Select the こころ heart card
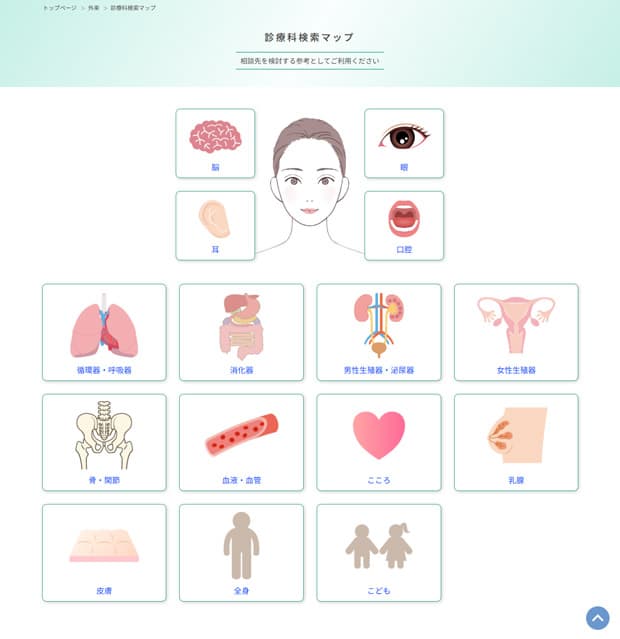Viewport: 620px width, 639px height. click(379, 442)
